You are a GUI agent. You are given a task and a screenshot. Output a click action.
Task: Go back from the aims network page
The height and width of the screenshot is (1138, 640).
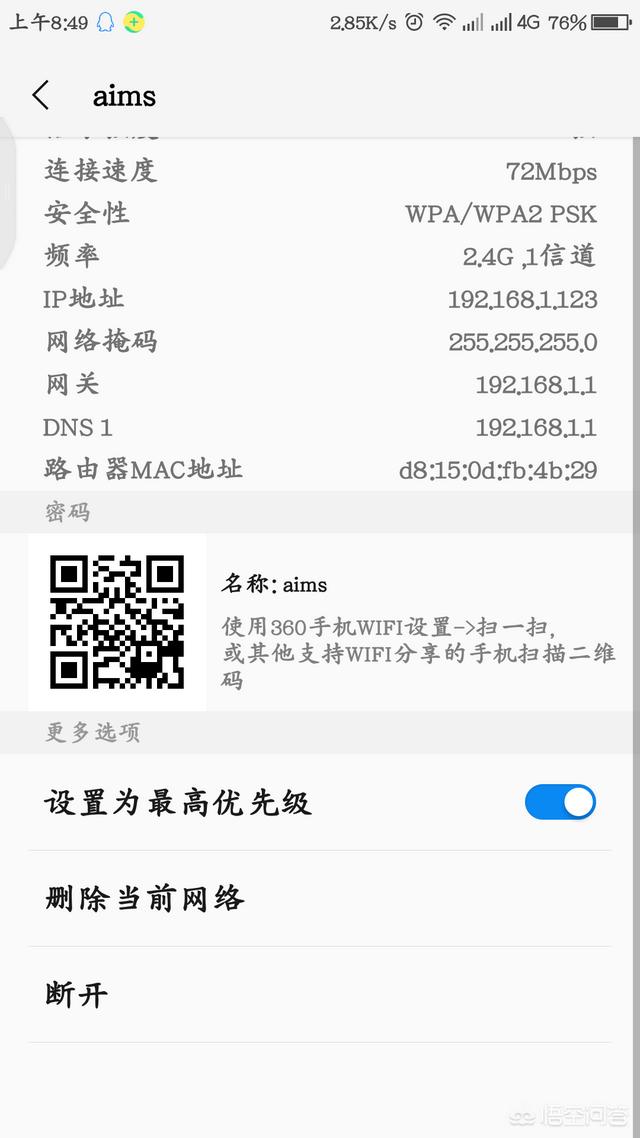click(x=41, y=96)
